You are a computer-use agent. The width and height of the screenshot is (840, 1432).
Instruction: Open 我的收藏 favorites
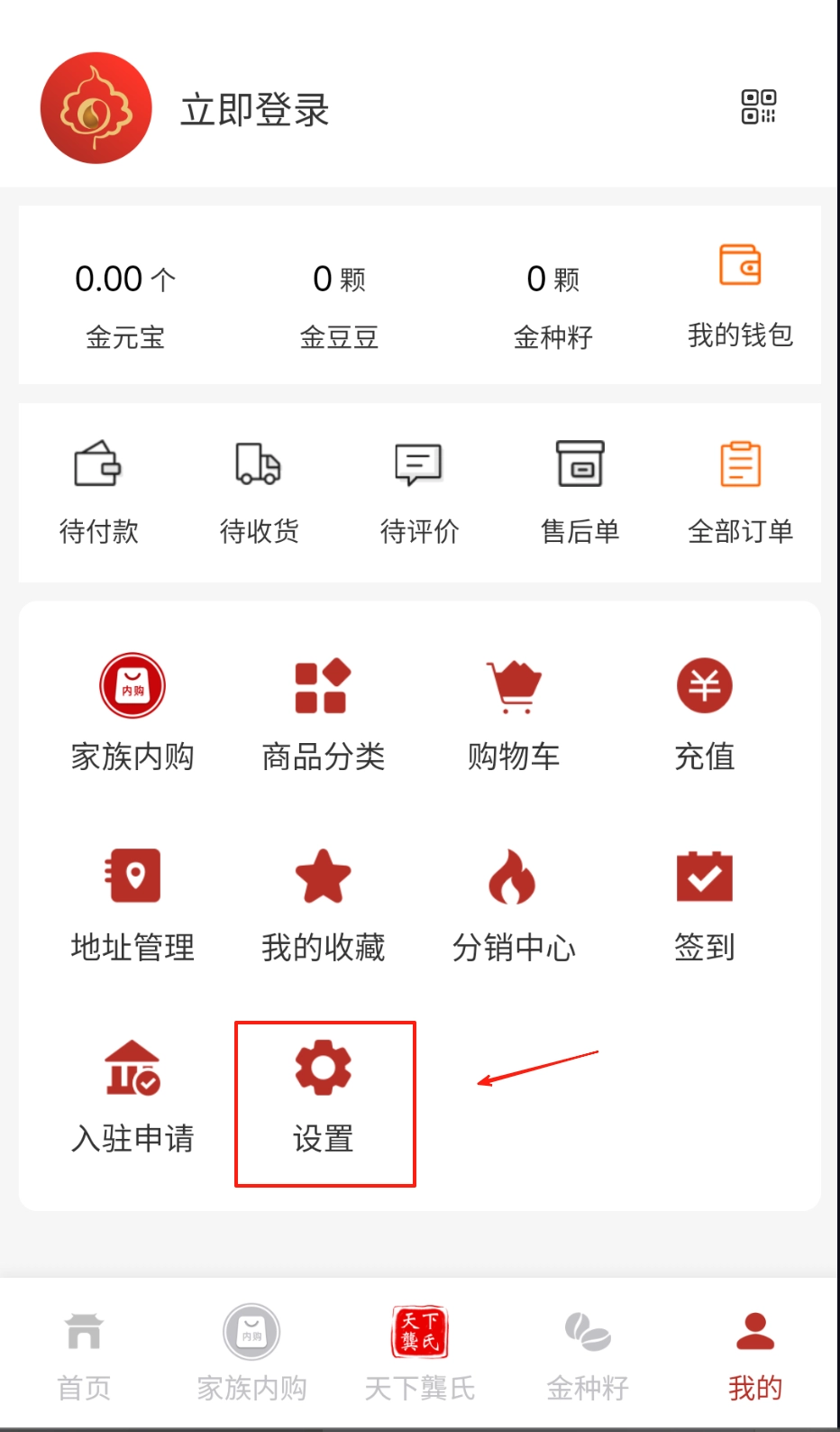point(323,904)
